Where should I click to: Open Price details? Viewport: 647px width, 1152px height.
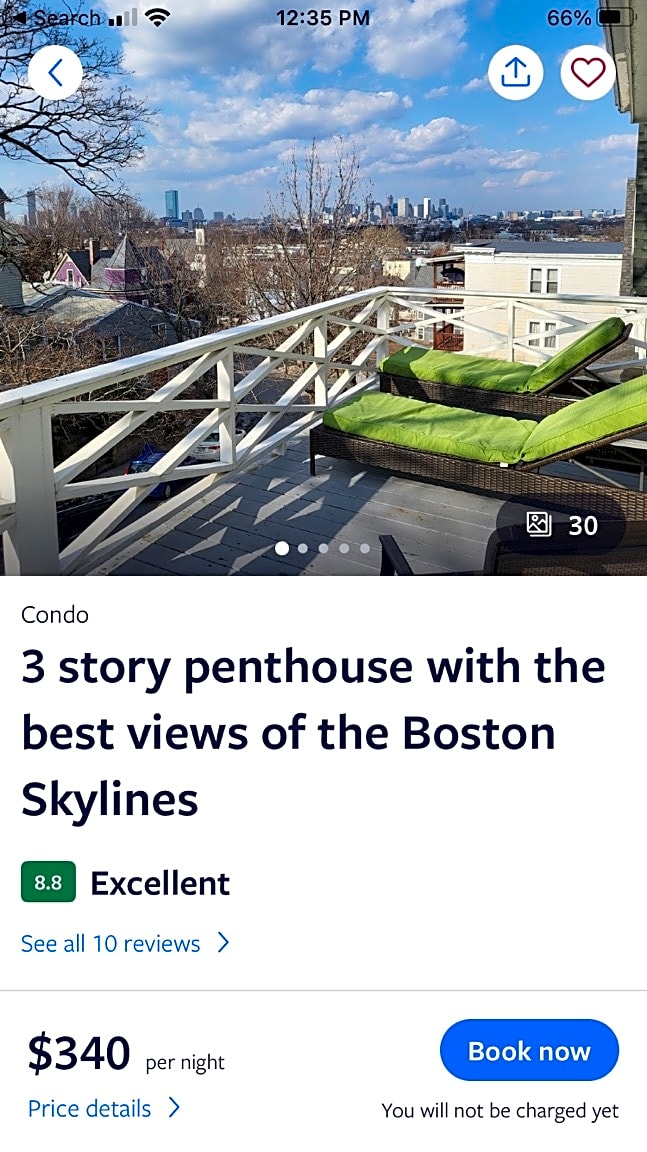coord(104,1108)
